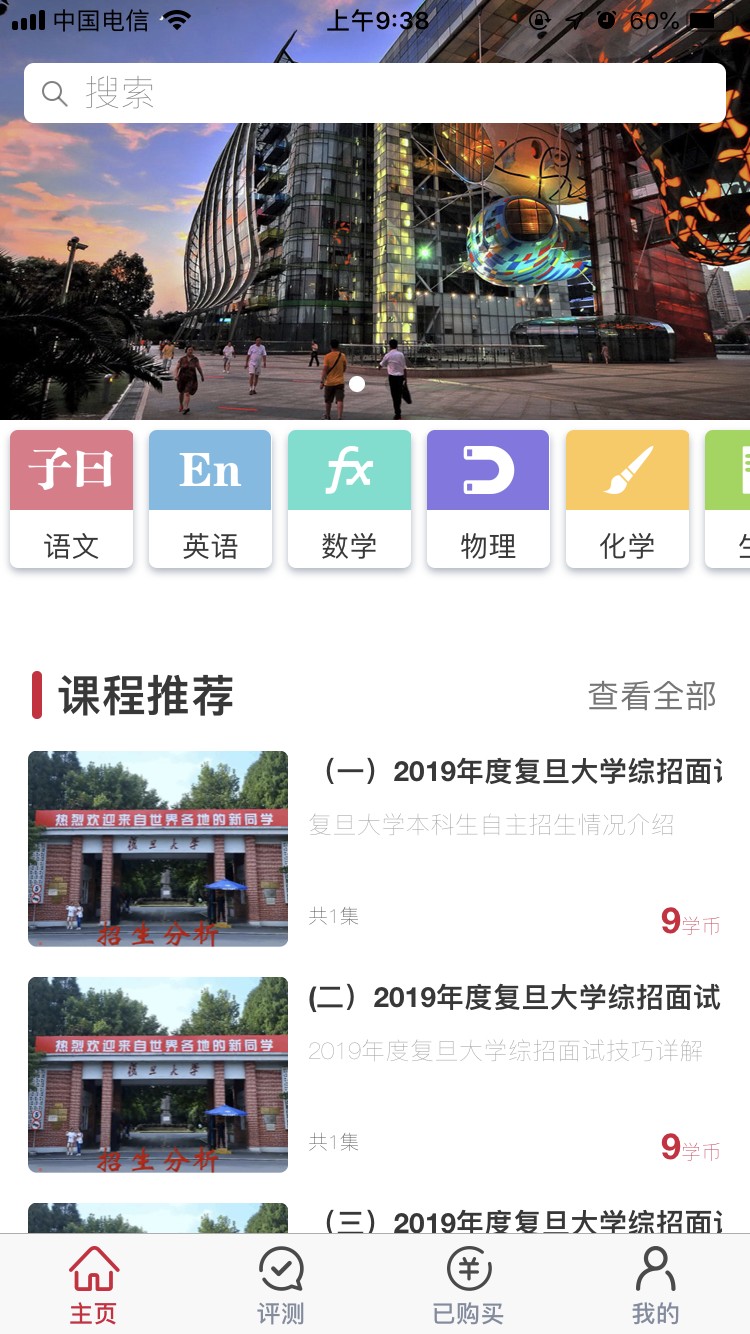Open 查看全部 to view all courses
This screenshot has width=750, height=1334.
651,697
